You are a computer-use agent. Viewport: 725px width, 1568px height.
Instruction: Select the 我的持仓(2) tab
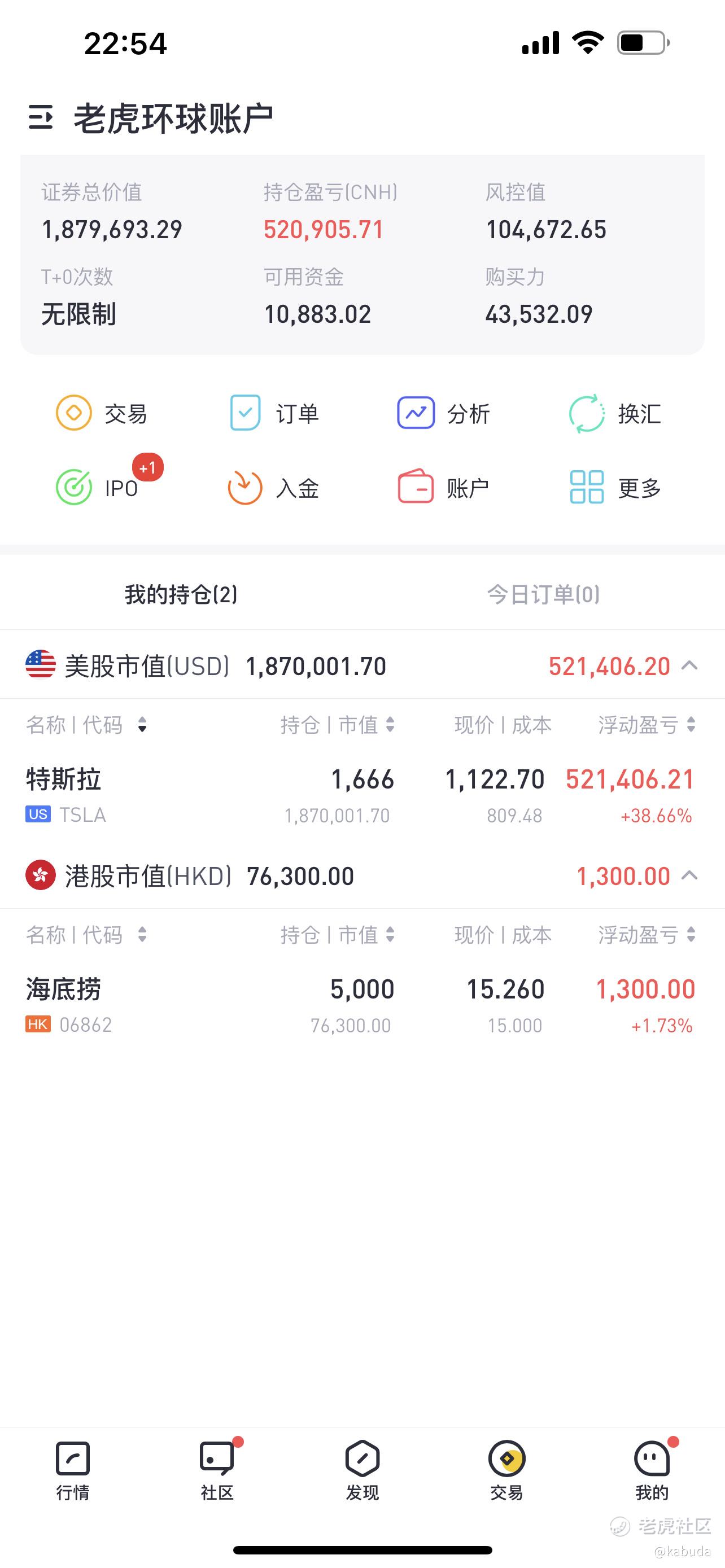(x=181, y=594)
